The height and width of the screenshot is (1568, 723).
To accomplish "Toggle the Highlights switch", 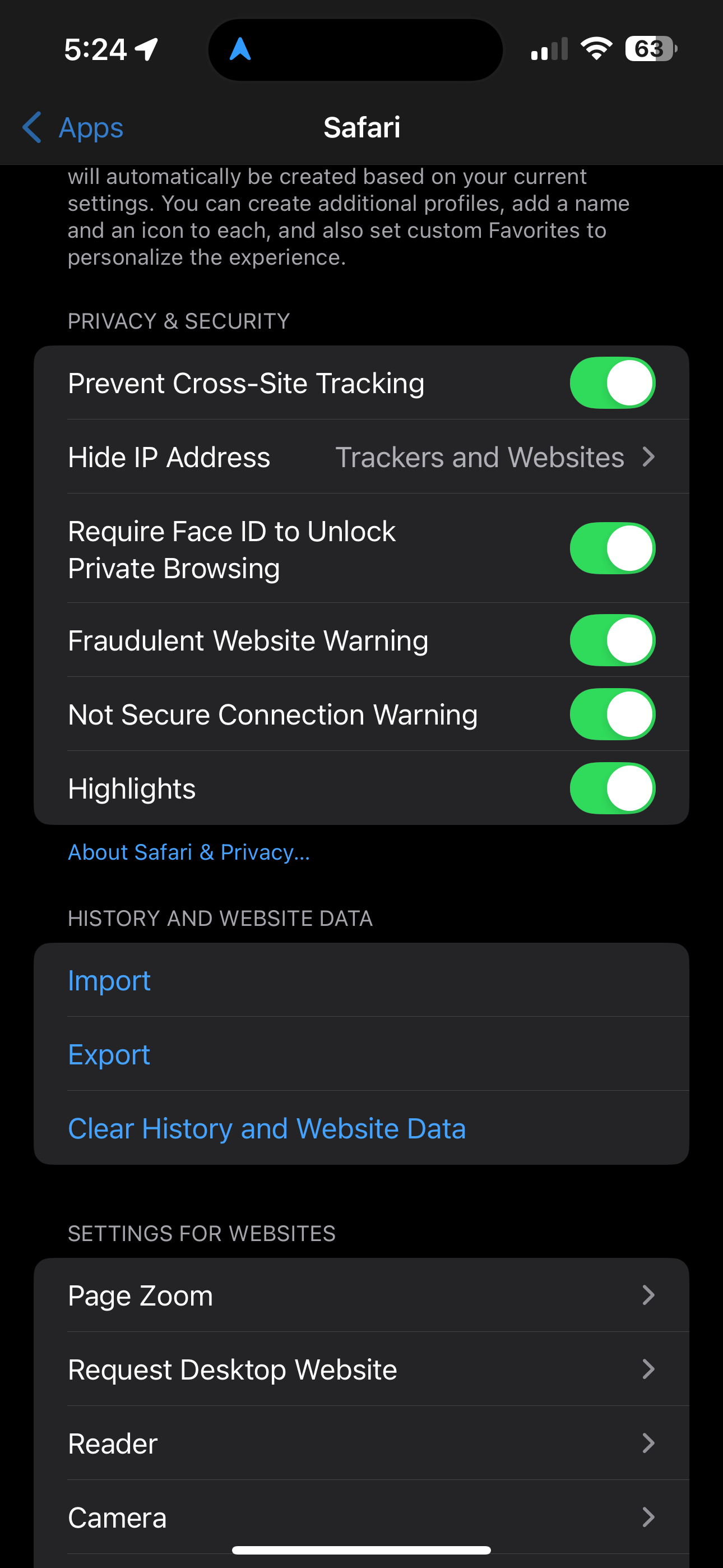I will [x=612, y=788].
